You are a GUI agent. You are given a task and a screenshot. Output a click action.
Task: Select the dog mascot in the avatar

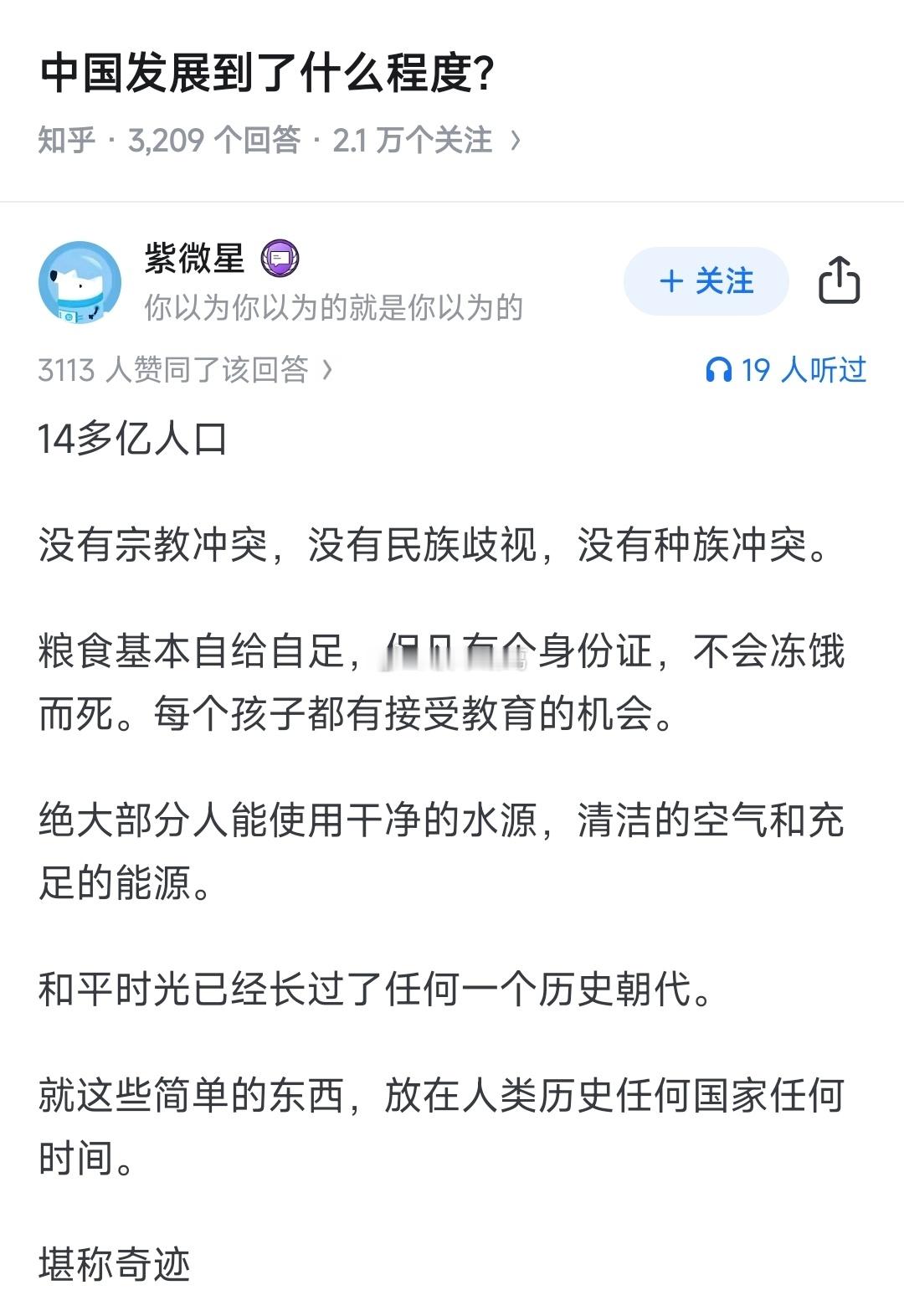point(78,283)
